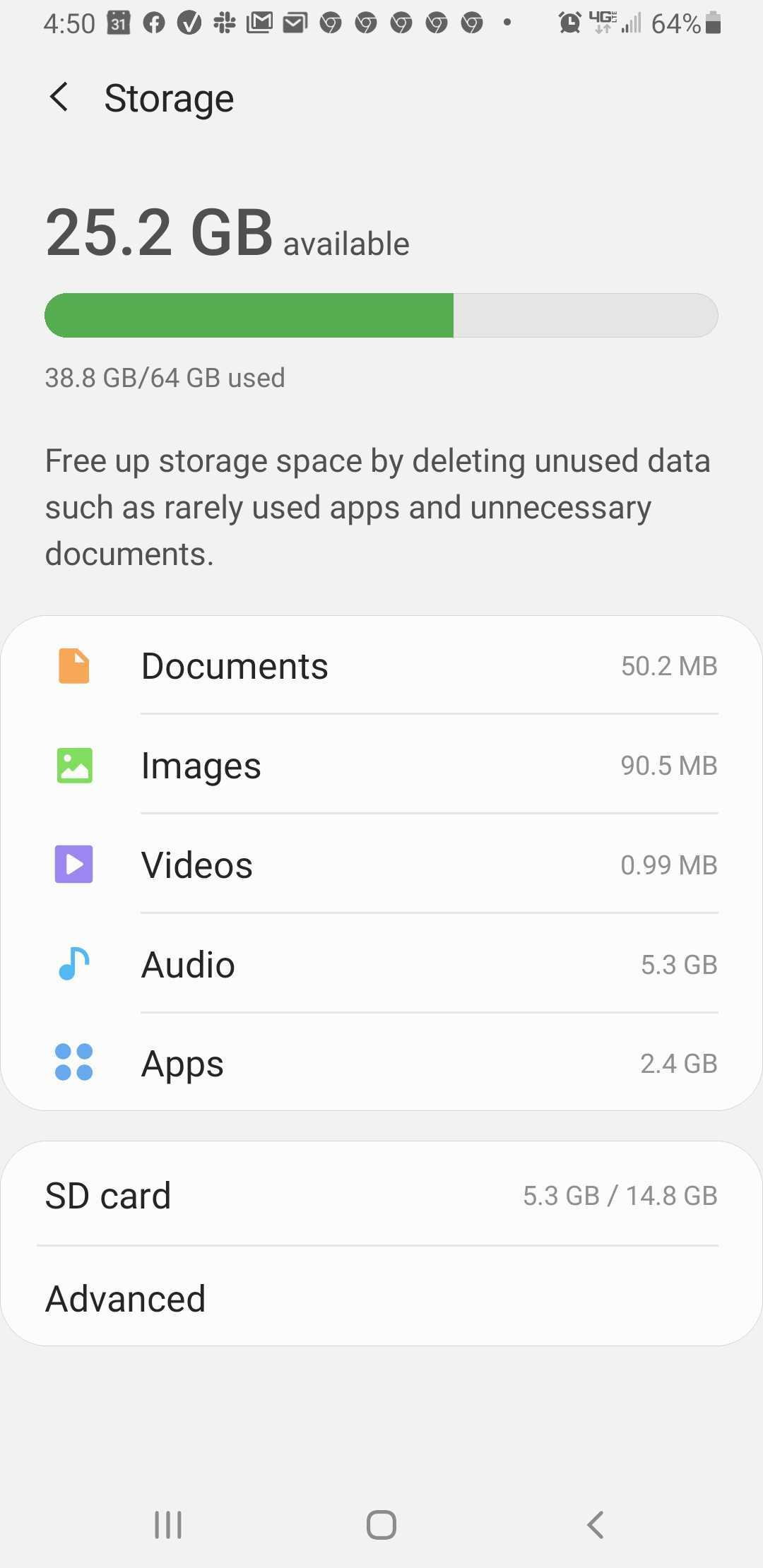View the Videos storage details
This screenshot has width=763, height=1568.
[x=381, y=865]
